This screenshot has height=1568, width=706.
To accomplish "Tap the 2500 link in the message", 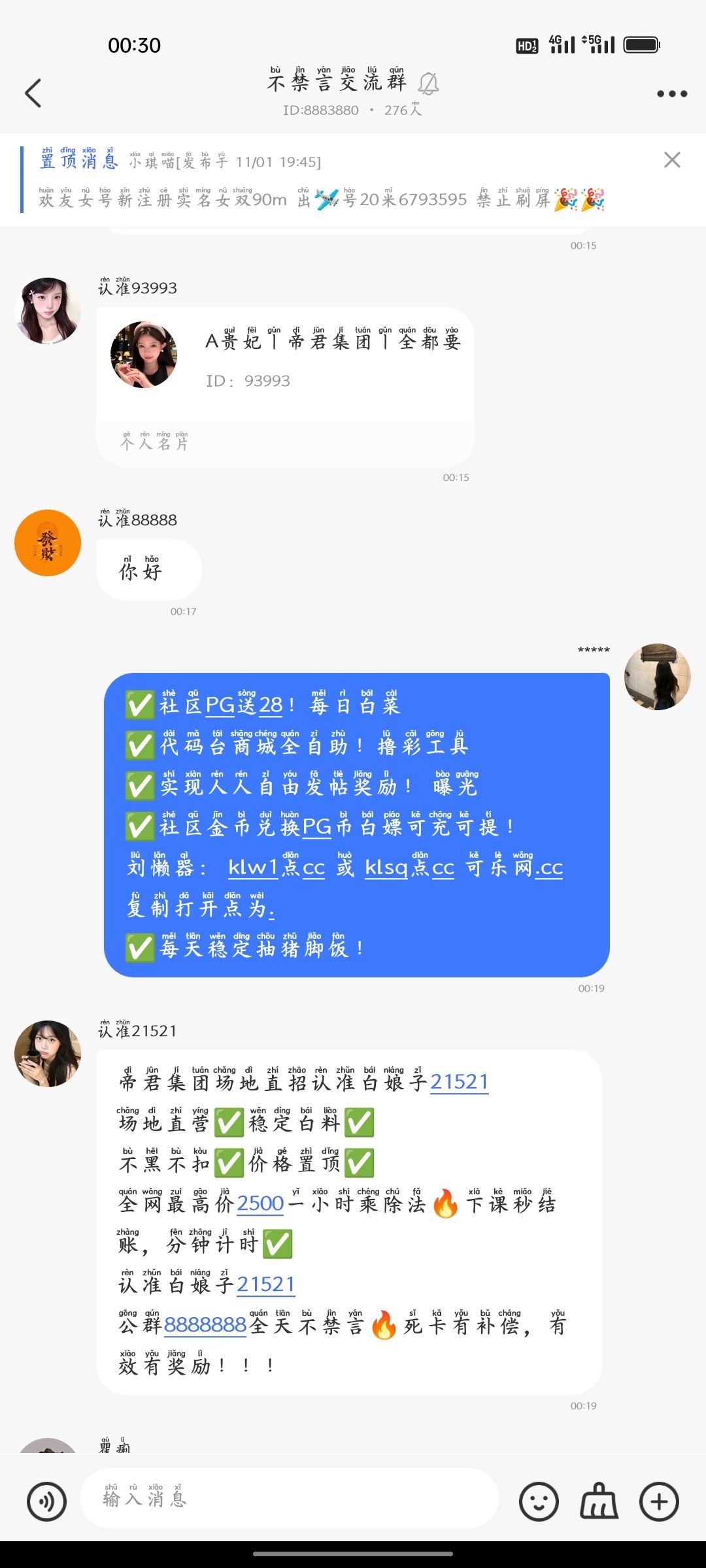I will [260, 1203].
